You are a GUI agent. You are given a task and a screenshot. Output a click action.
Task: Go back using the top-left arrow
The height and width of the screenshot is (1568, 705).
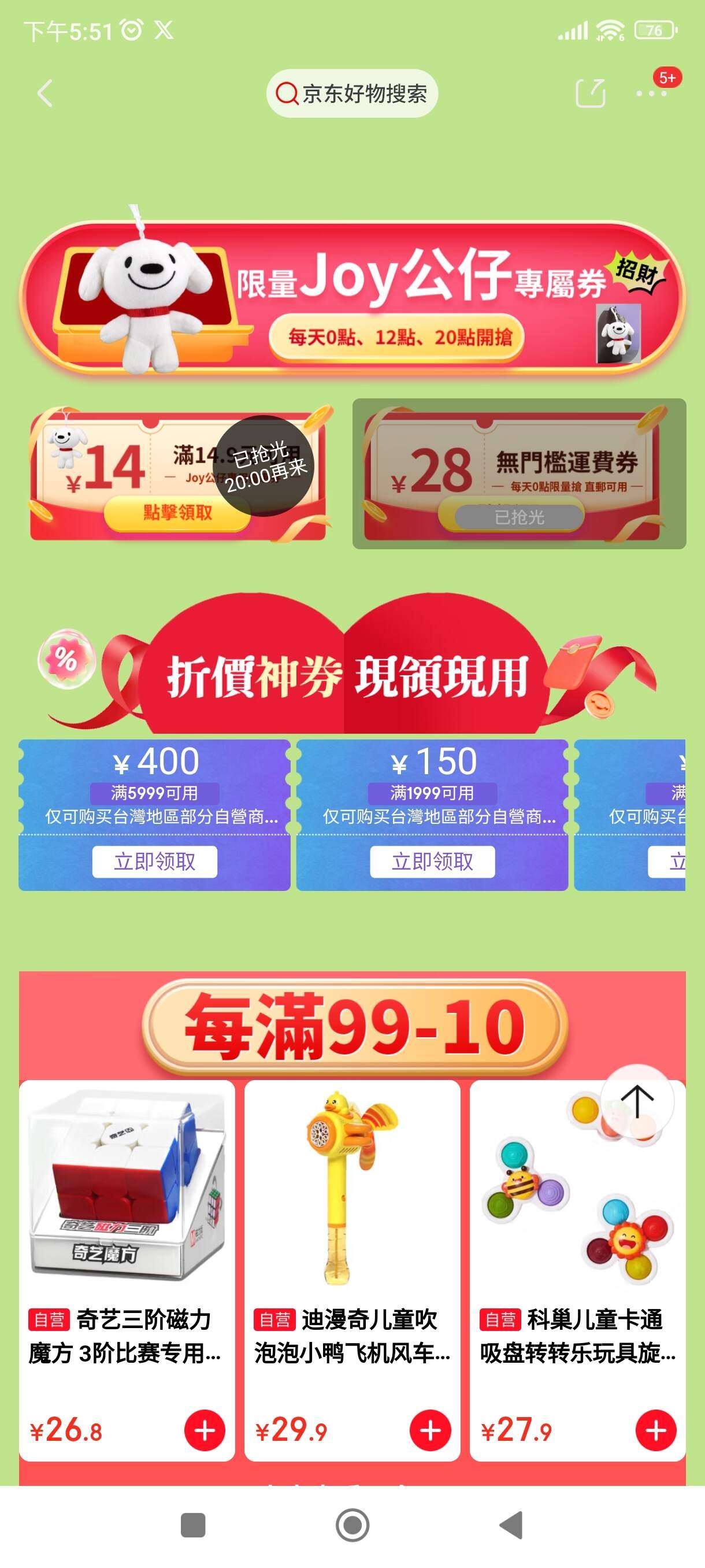click(x=45, y=94)
